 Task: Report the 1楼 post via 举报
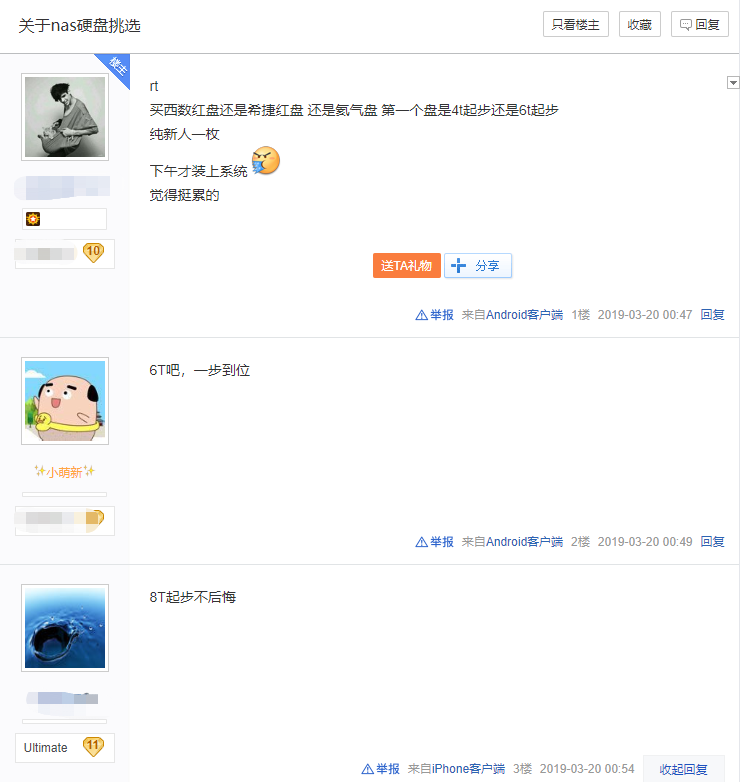435,314
